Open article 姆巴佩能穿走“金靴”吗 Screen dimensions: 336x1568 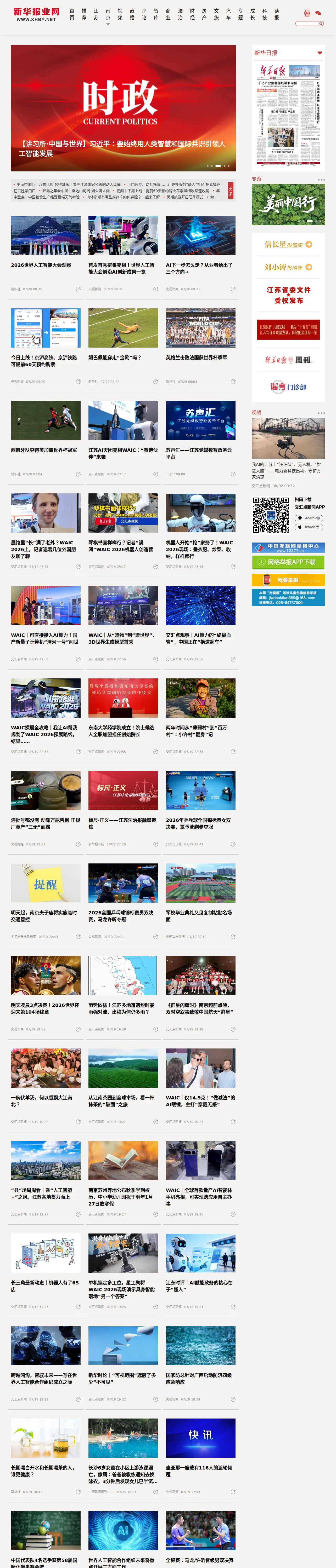[x=115, y=358]
